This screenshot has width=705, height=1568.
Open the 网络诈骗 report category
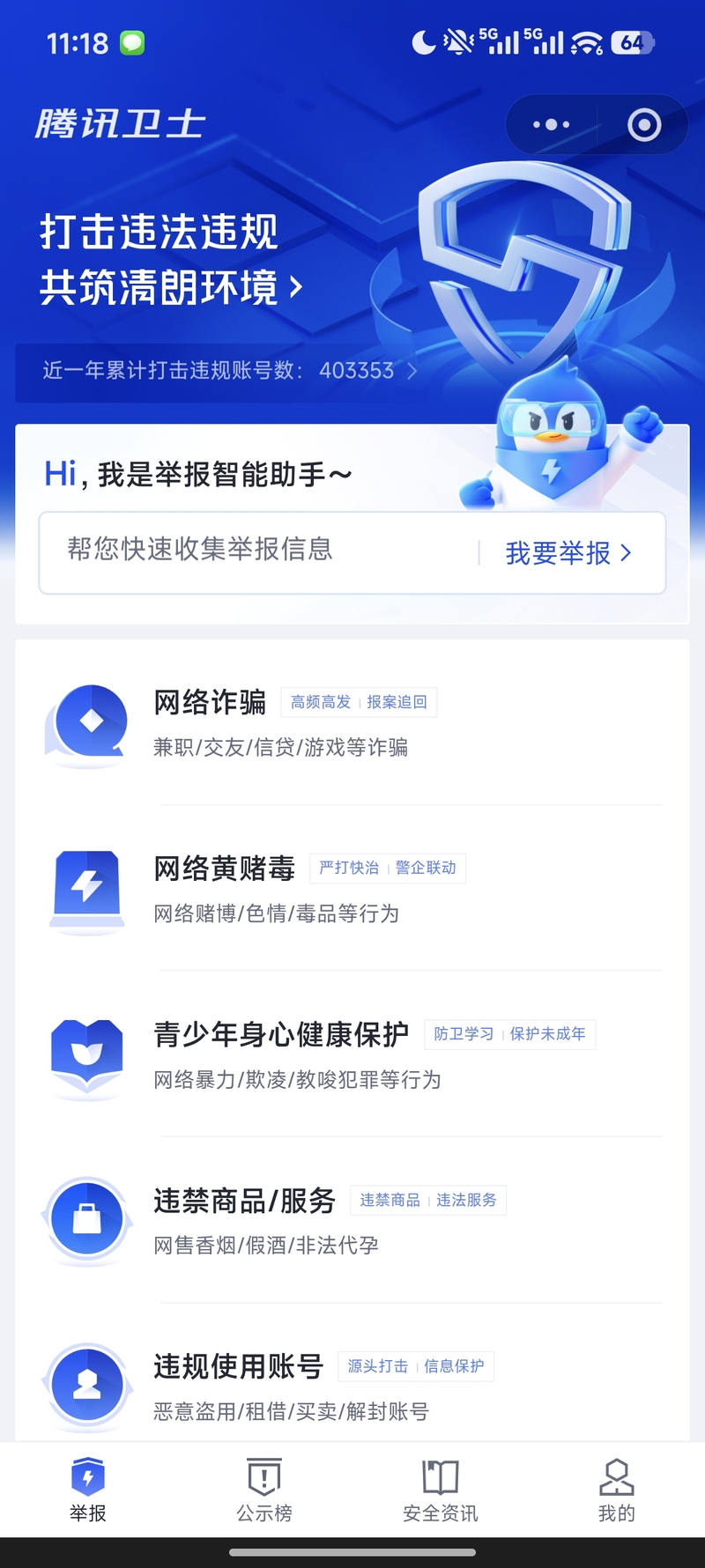(x=352, y=722)
